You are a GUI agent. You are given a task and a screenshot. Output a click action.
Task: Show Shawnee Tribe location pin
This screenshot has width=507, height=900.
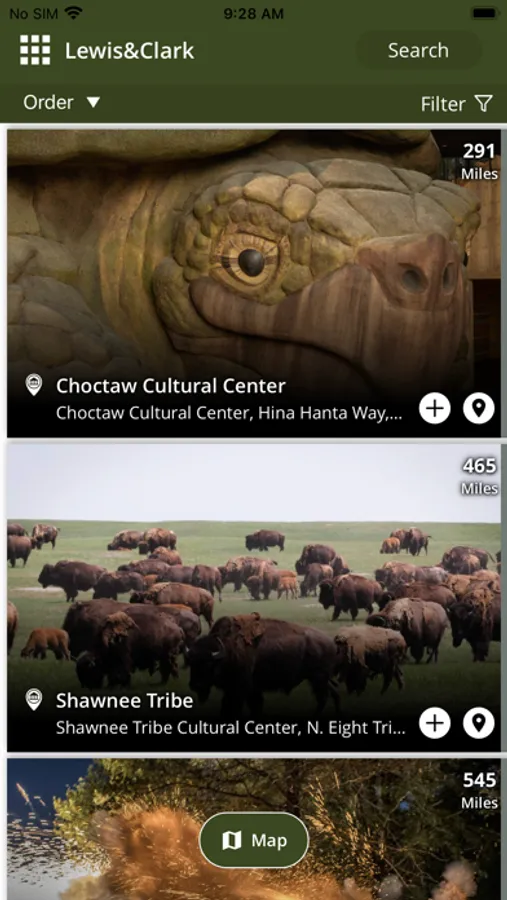tap(479, 723)
